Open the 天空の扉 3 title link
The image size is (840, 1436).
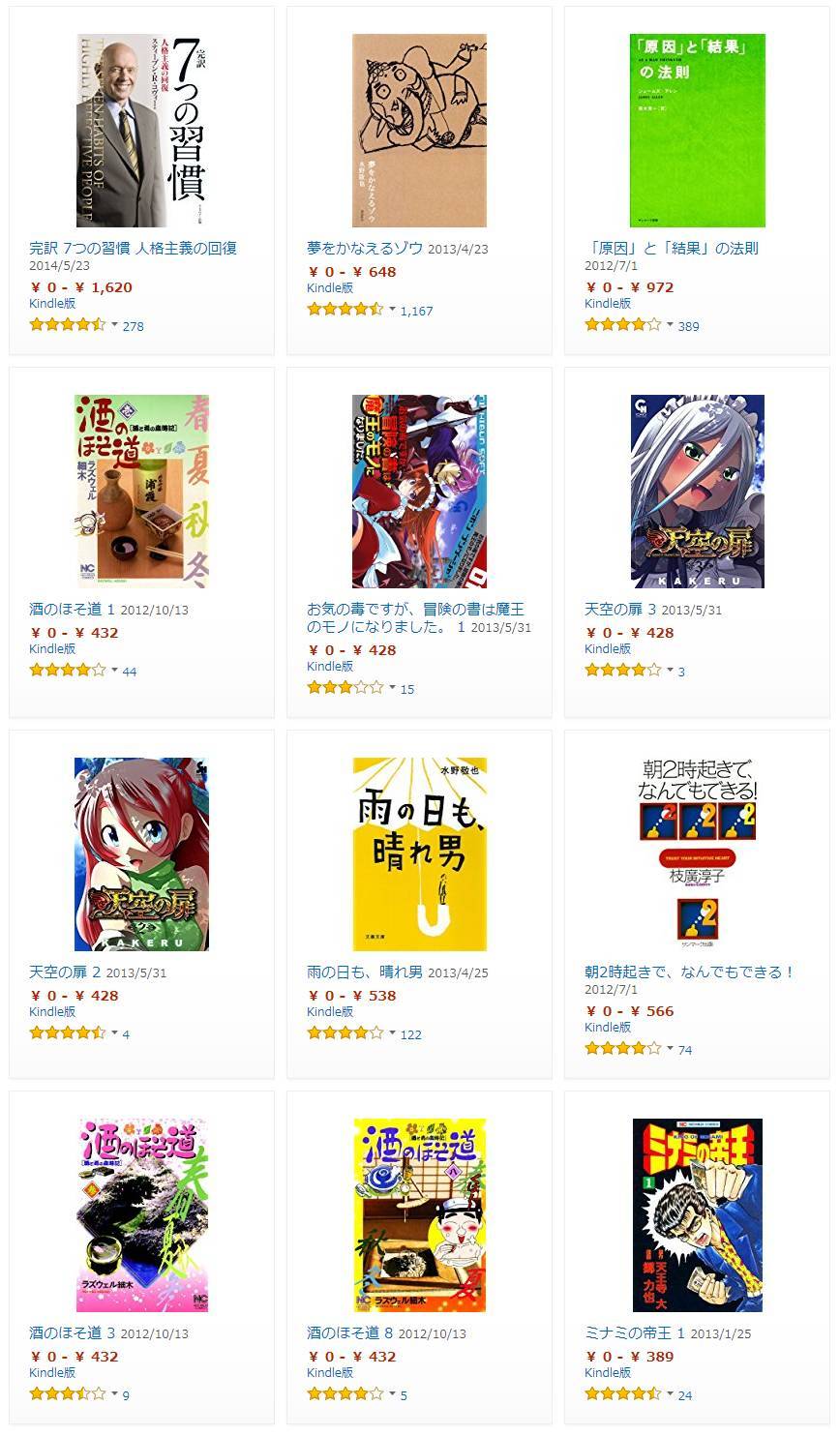[620, 609]
